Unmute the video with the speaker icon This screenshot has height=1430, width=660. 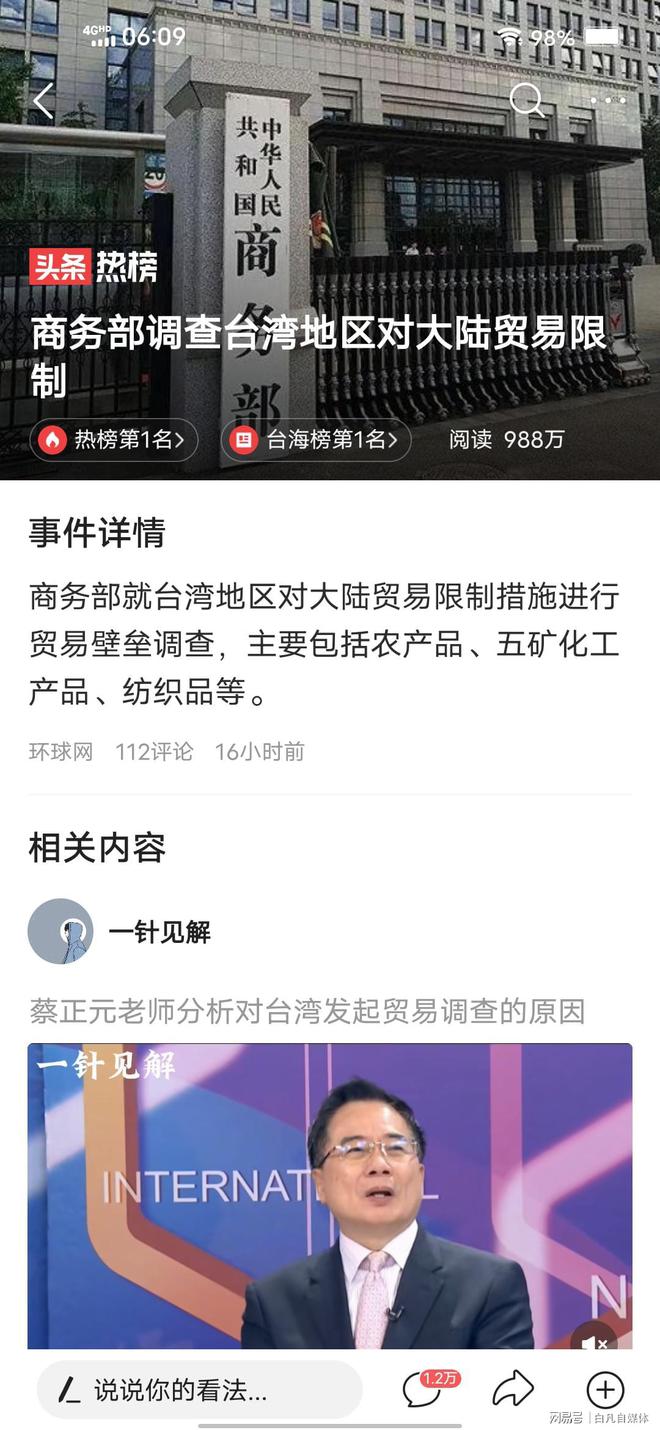pos(594,1342)
